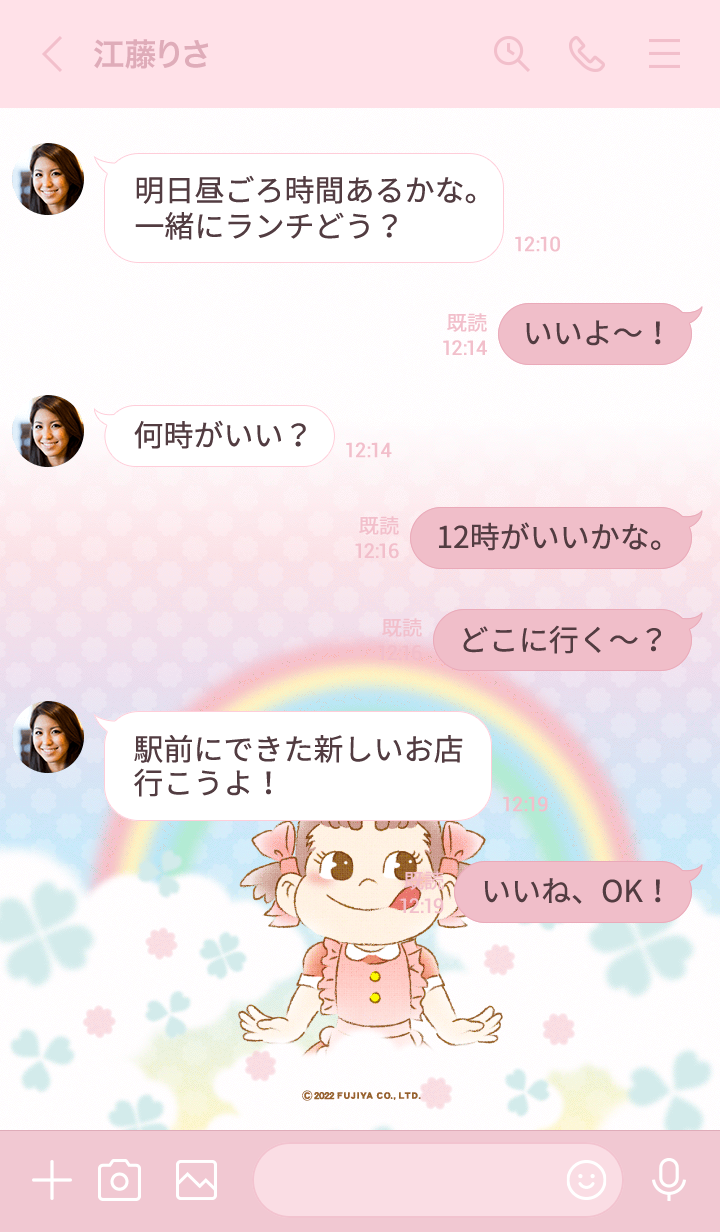Tap the bubble asking 何時がいい？
The image size is (720, 1232).
coord(220,436)
